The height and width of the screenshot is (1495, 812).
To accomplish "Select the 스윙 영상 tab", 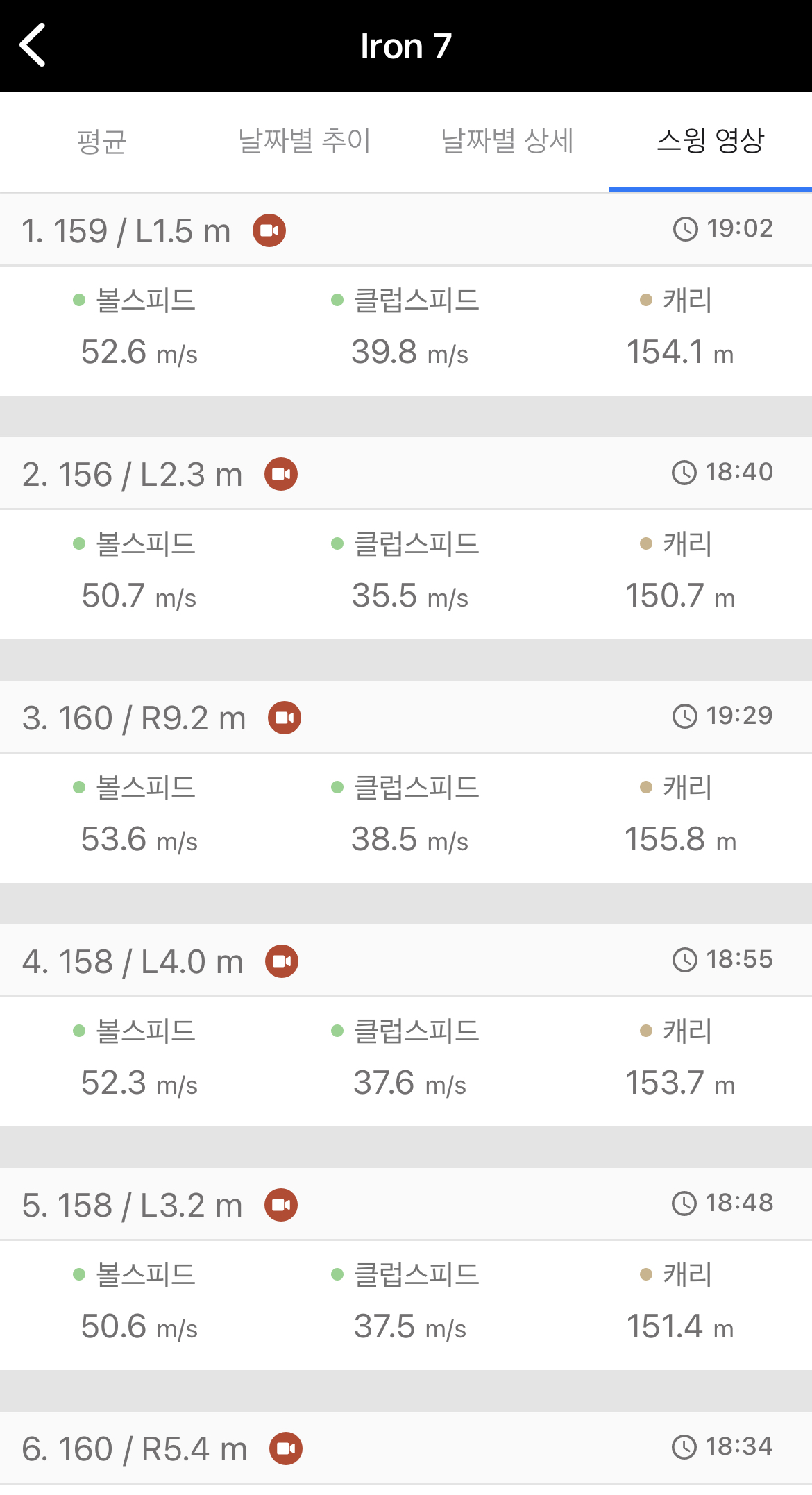I will click(710, 142).
